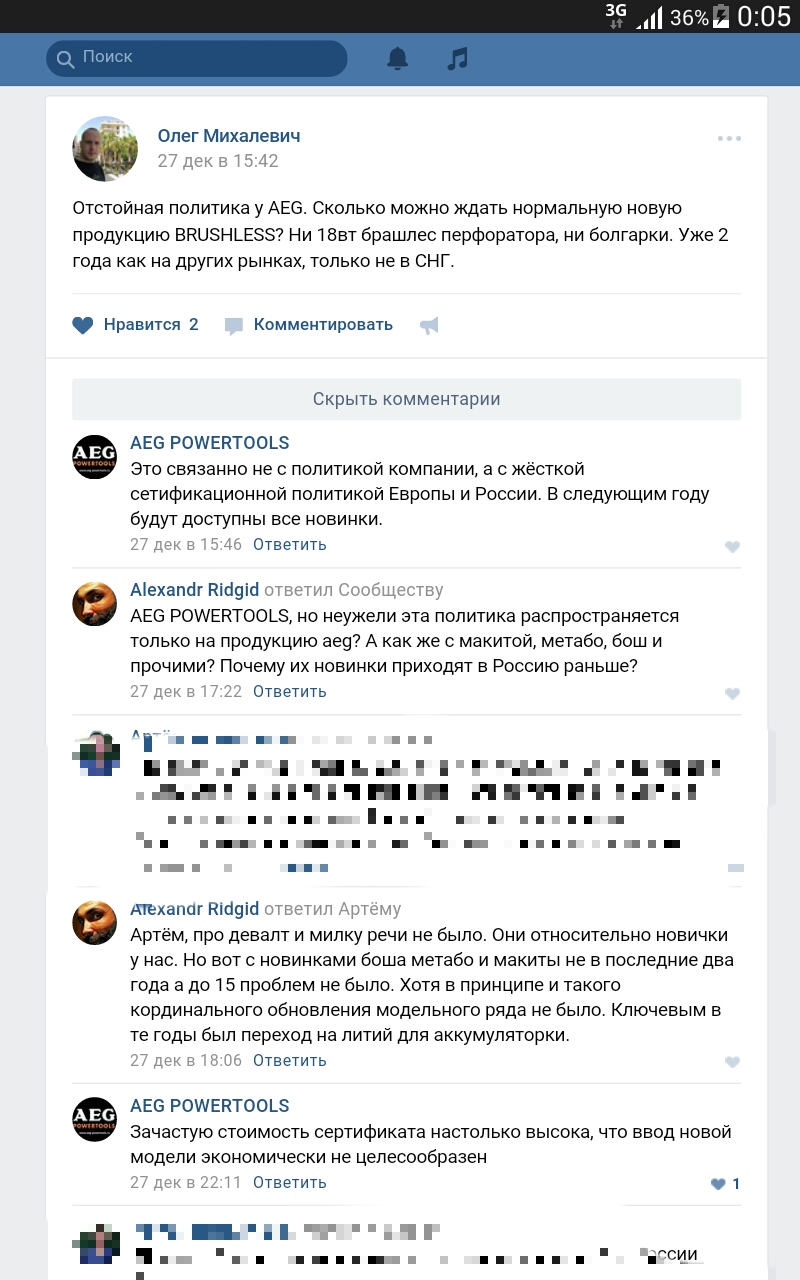This screenshot has width=800, height=1280.
Task: Open the notifications bell
Action: [398, 58]
